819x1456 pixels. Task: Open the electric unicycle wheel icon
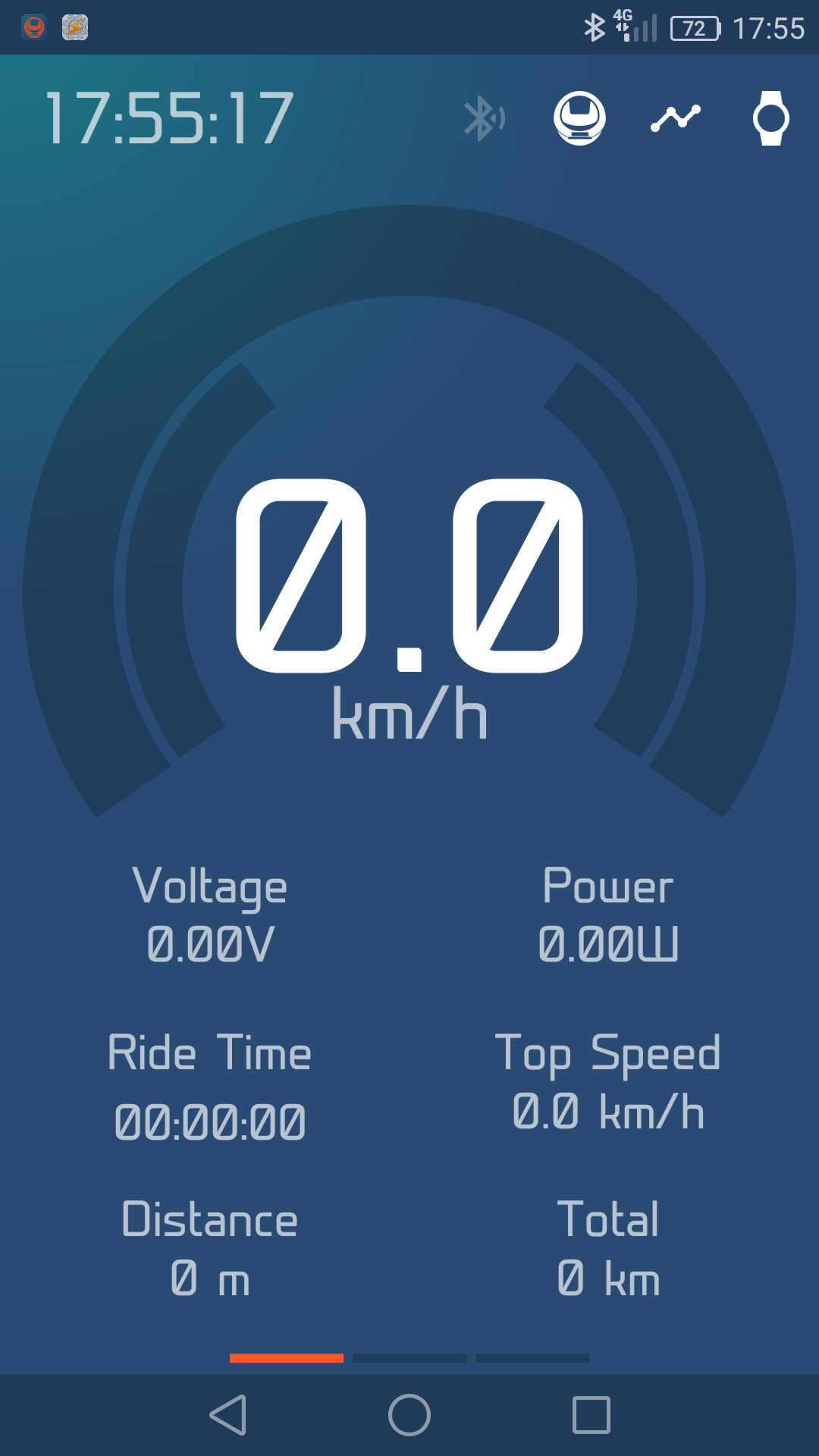(579, 118)
